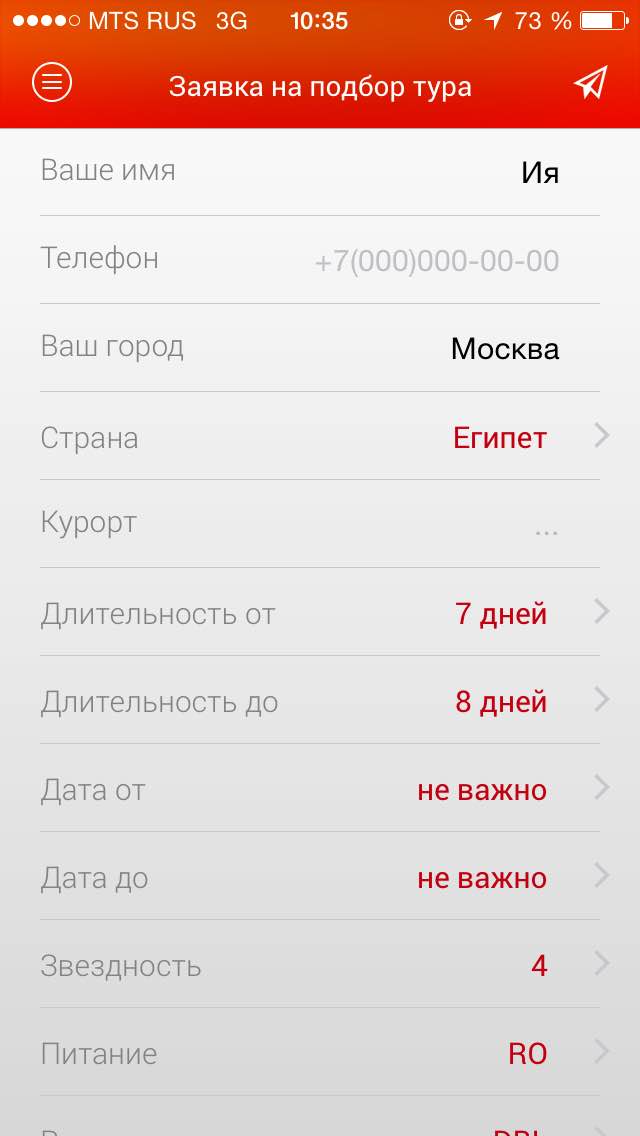The image size is (640, 1136).
Task: Enter a phone number in Телефон
Action: 436,261
